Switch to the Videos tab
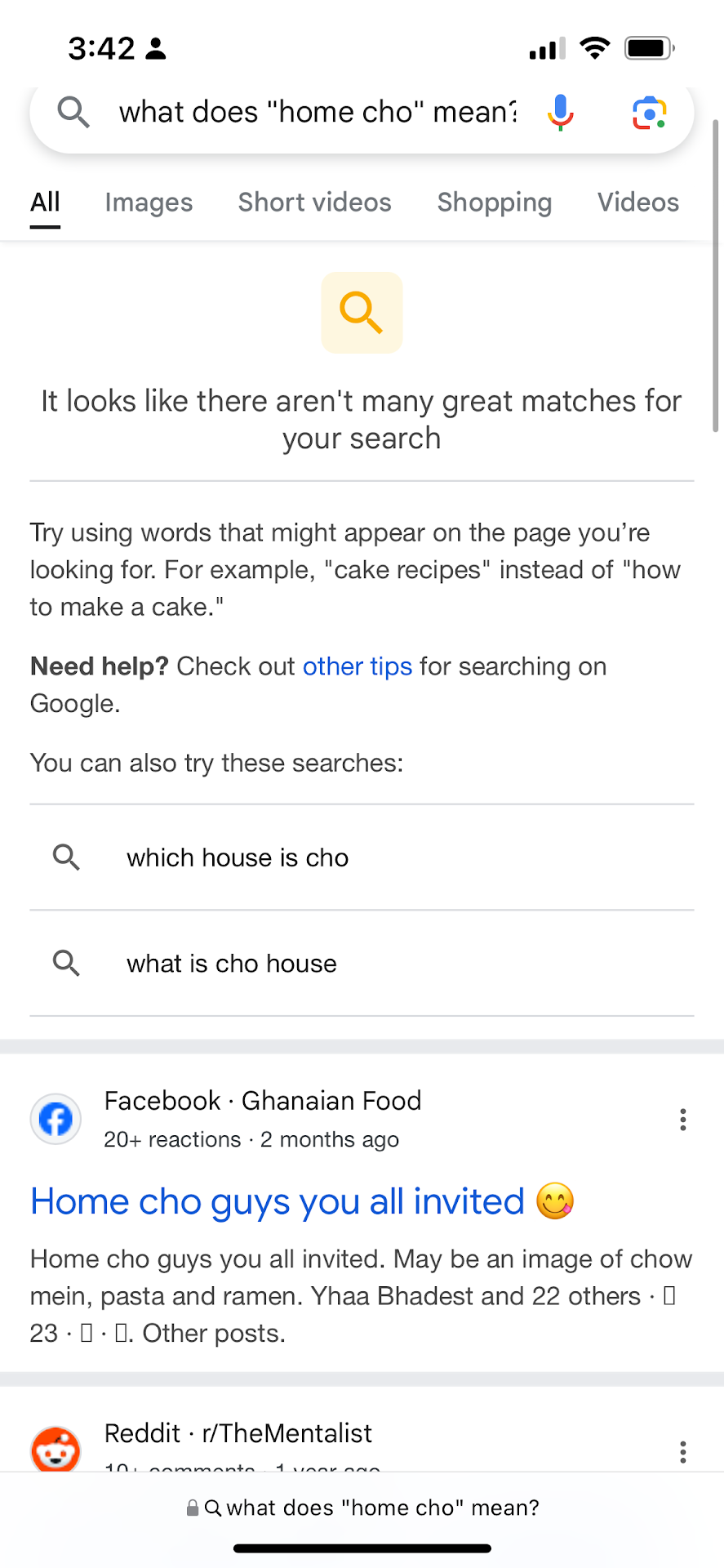Image resolution: width=724 pixels, height=1568 pixels. pos(637,203)
